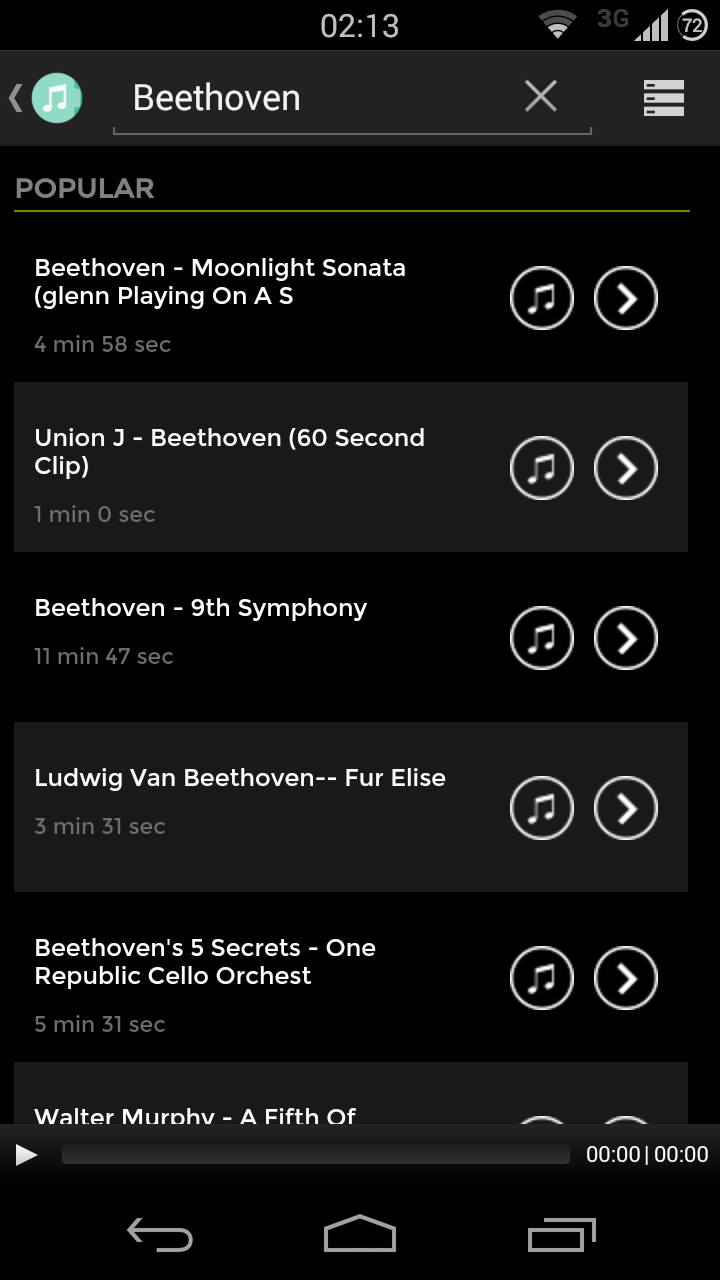Play Beethoven - 9th Symphony music note icon
Viewport: 720px width, 1280px height.
pyautogui.click(x=542, y=637)
